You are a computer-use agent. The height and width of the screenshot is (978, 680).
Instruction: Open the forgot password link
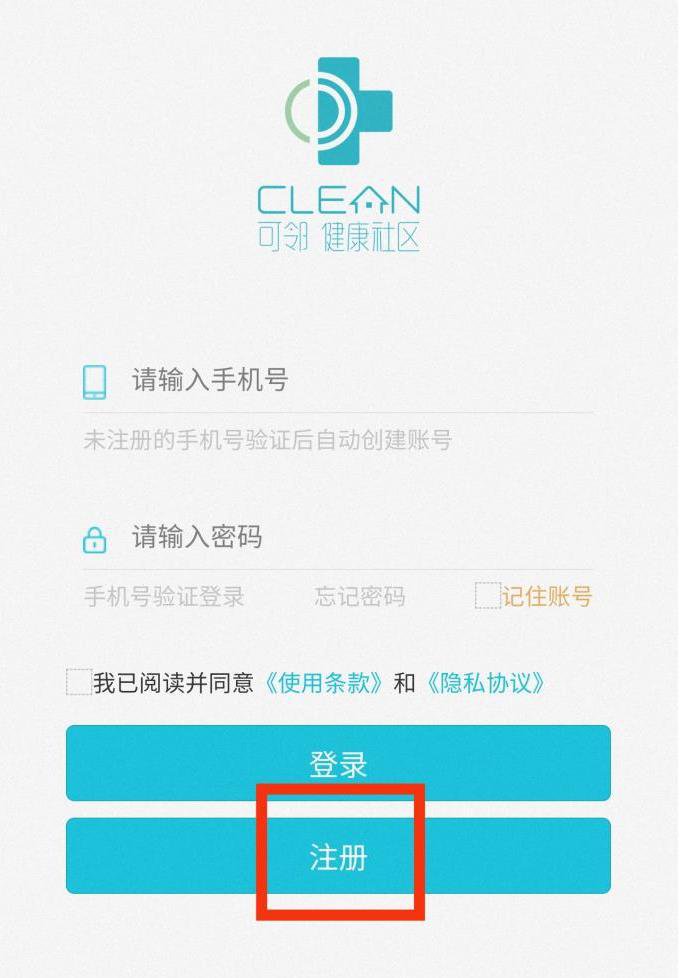(x=360, y=597)
